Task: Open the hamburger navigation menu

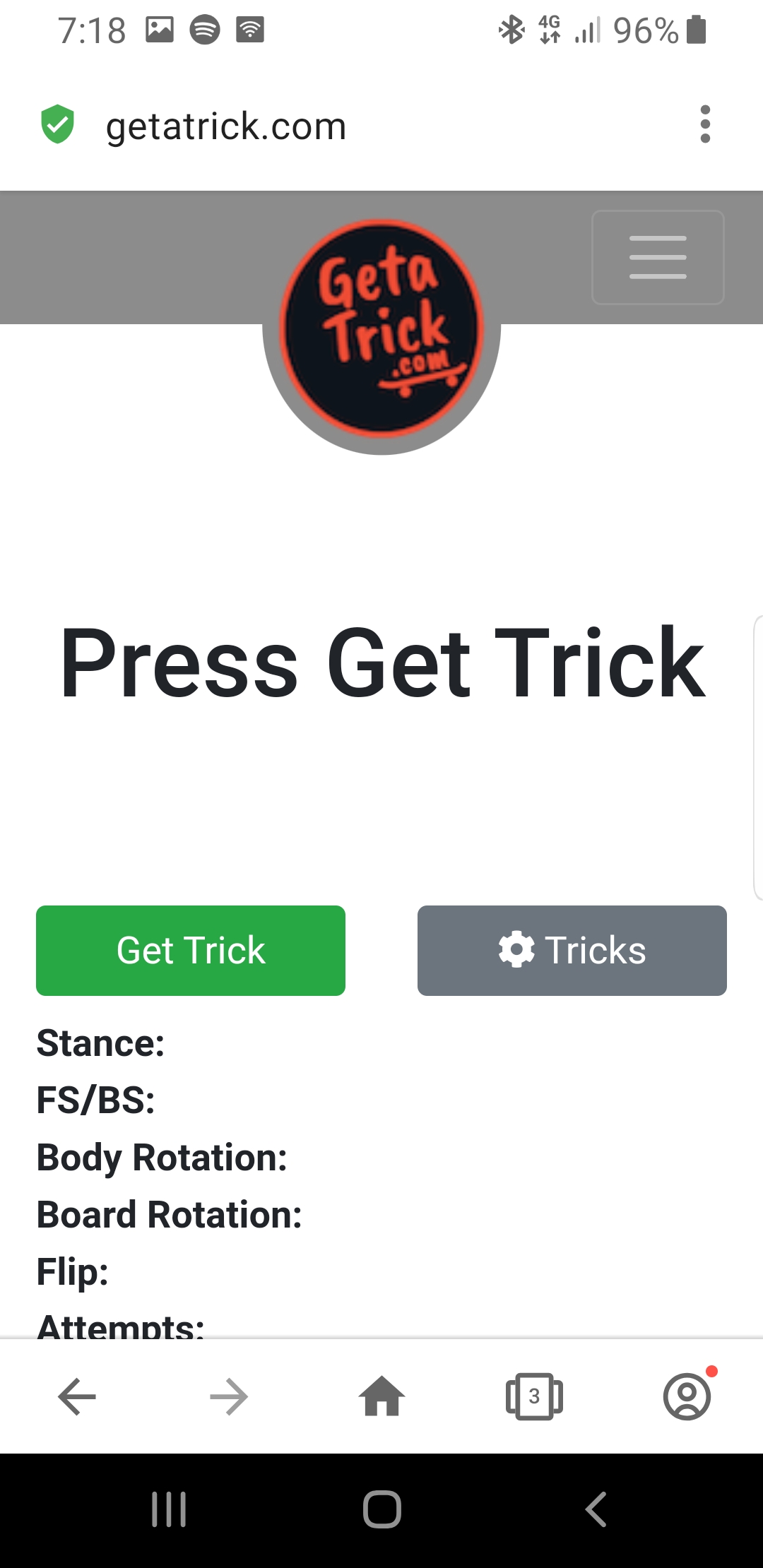Action: (658, 258)
